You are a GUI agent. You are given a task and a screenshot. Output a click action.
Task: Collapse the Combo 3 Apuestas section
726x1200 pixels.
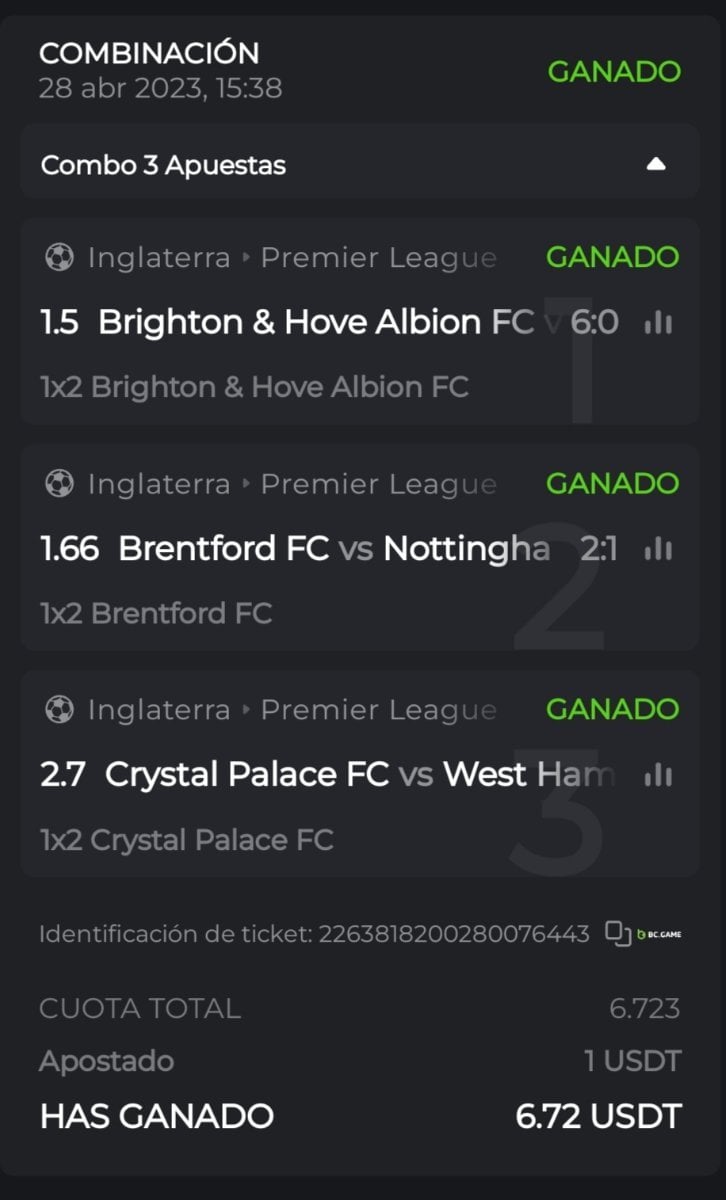point(656,164)
